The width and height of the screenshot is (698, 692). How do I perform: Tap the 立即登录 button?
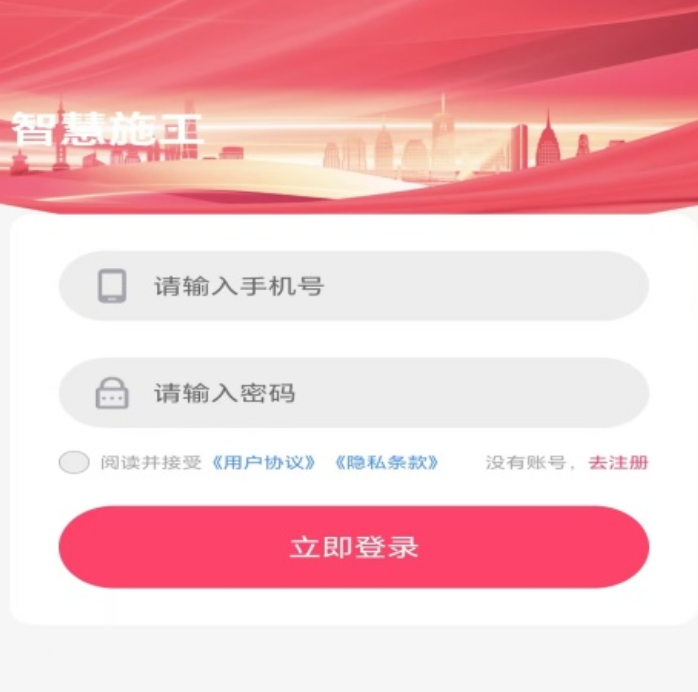coord(353,547)
